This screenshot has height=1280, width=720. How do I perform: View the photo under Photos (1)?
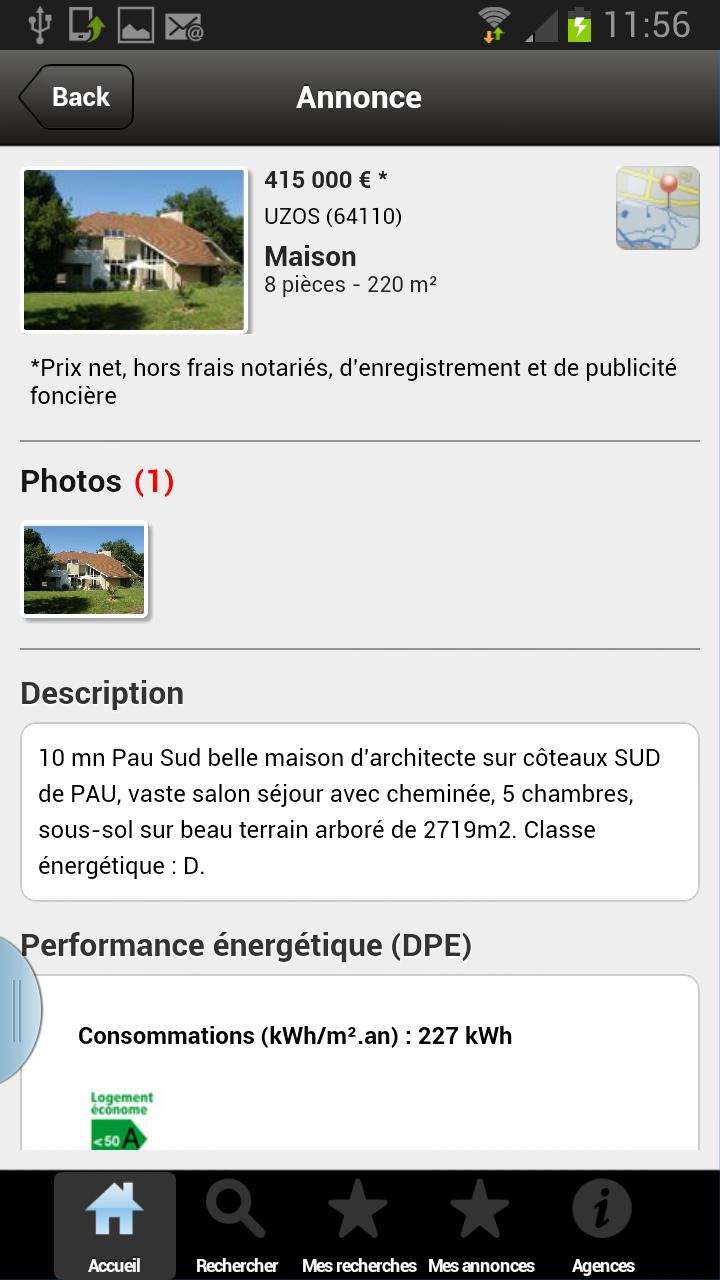[x=85, y=570]
